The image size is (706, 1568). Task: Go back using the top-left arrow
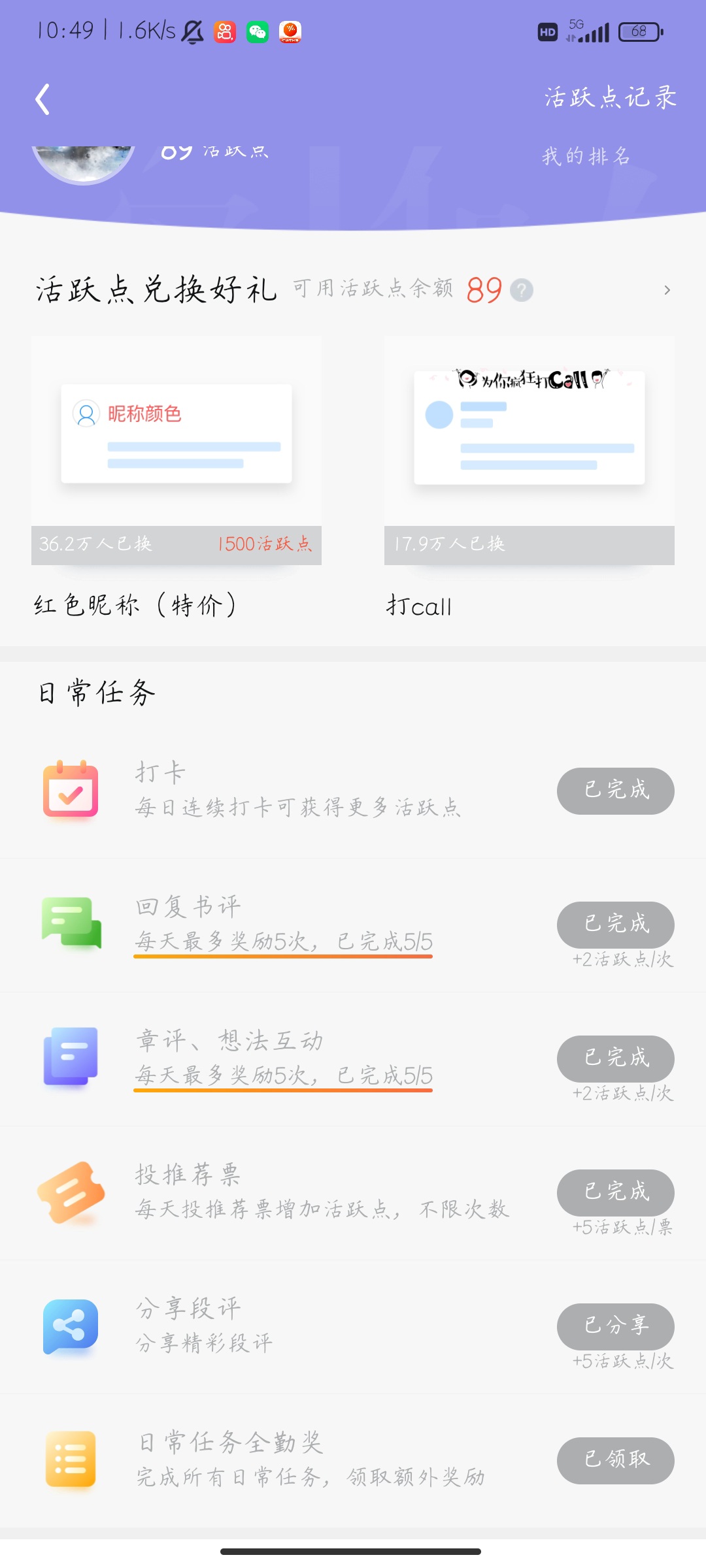tap(42, 99)
